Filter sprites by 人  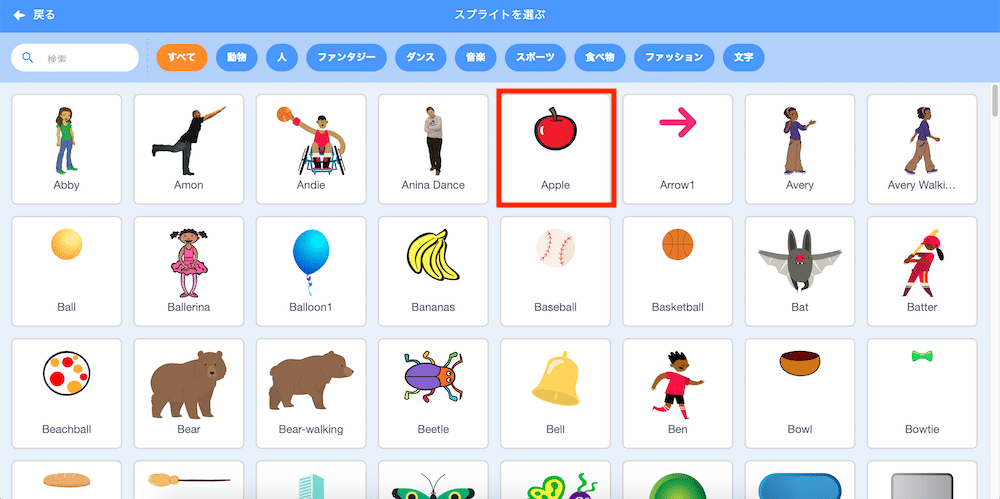(x=282, y=58)
